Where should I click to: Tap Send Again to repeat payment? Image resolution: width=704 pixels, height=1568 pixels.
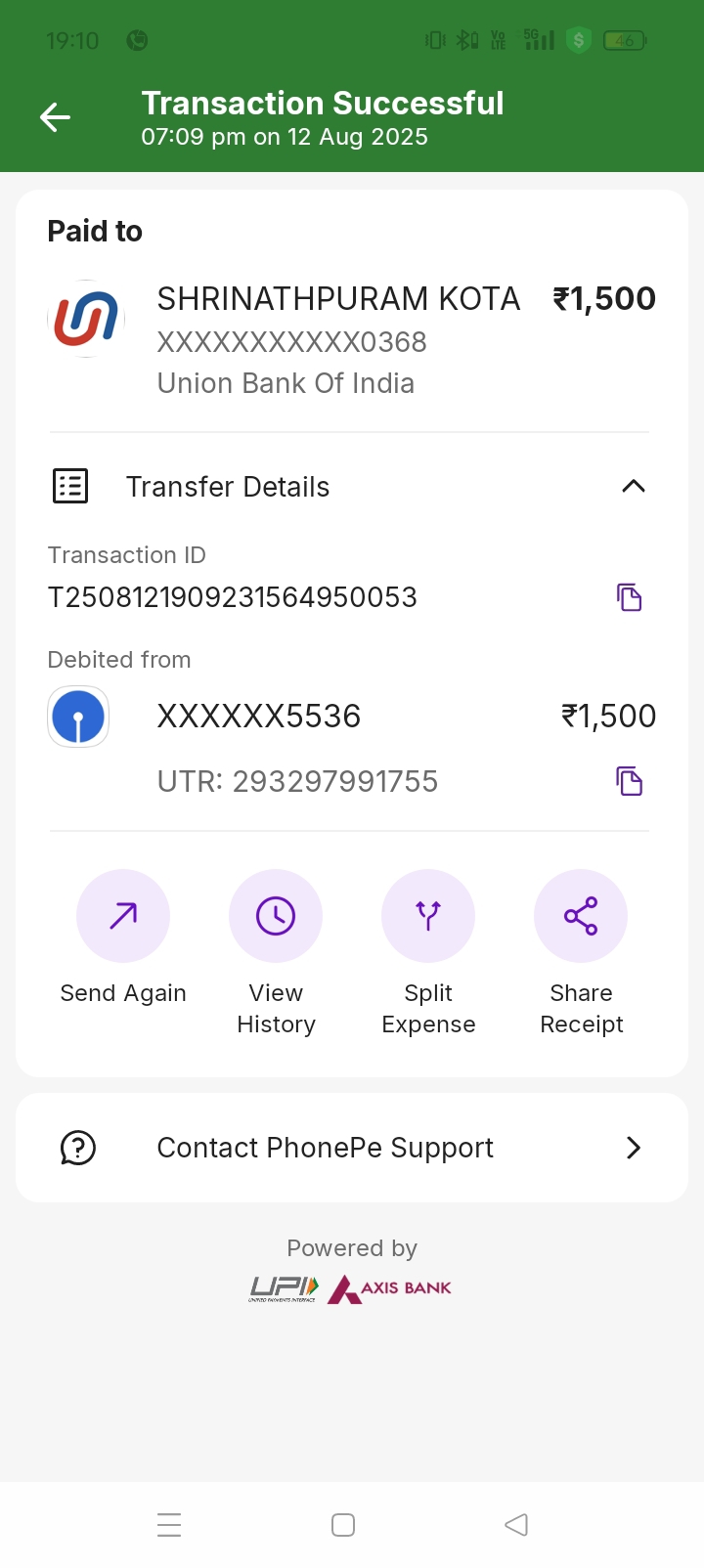click(123, 917)
